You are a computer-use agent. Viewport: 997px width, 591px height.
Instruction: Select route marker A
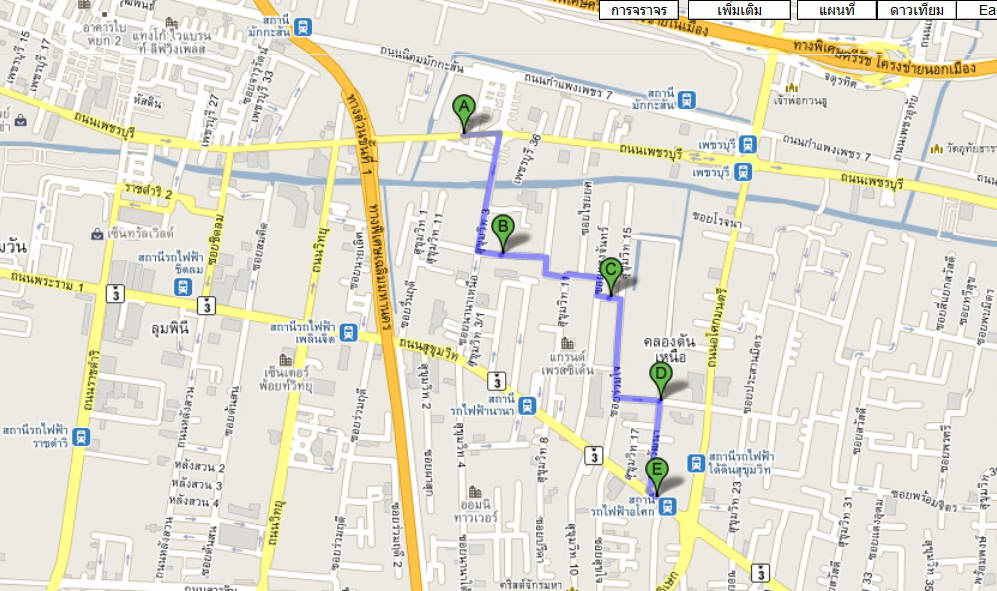point(463,109)
